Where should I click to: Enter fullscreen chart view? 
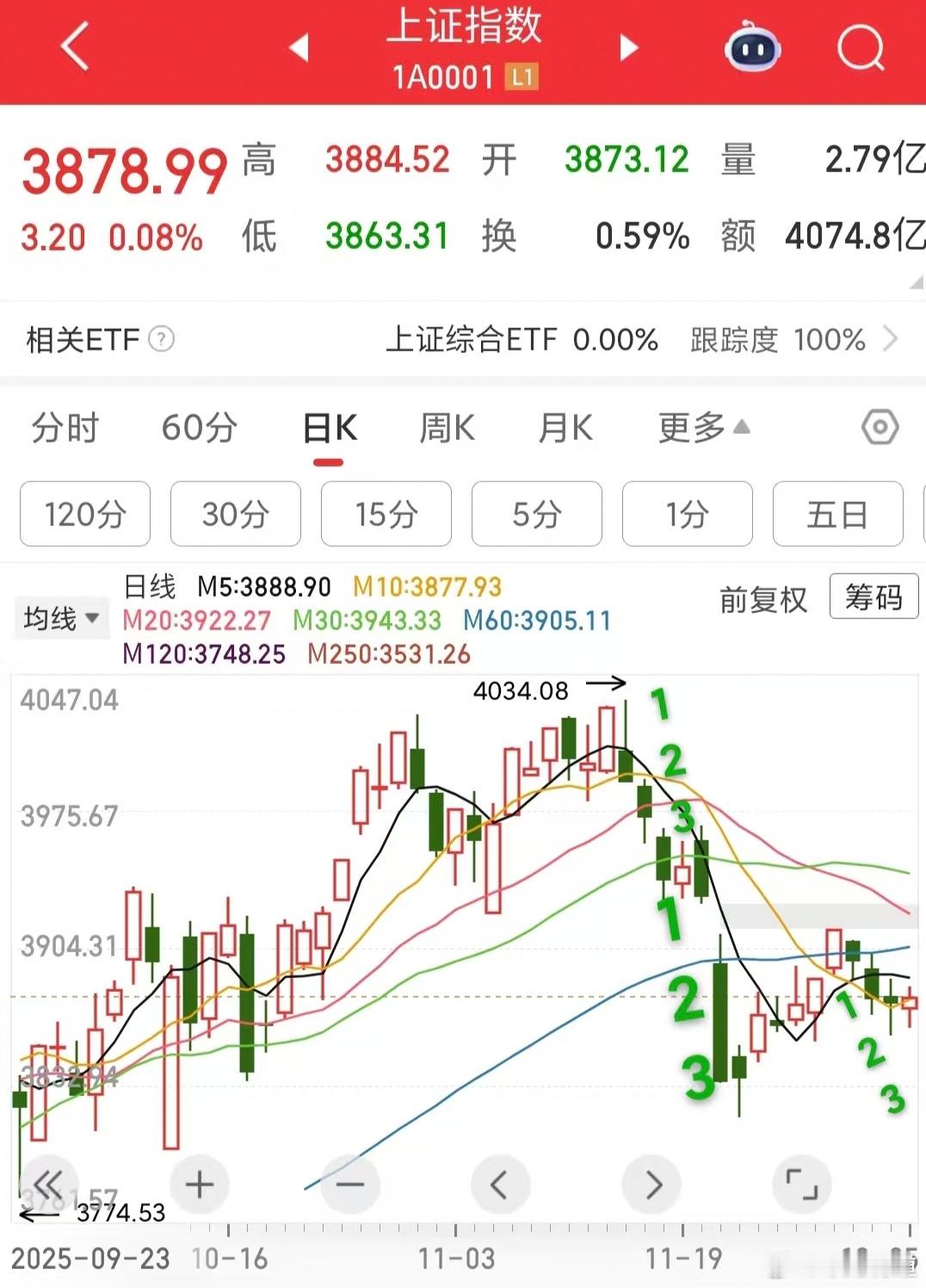click(802, 1184)
